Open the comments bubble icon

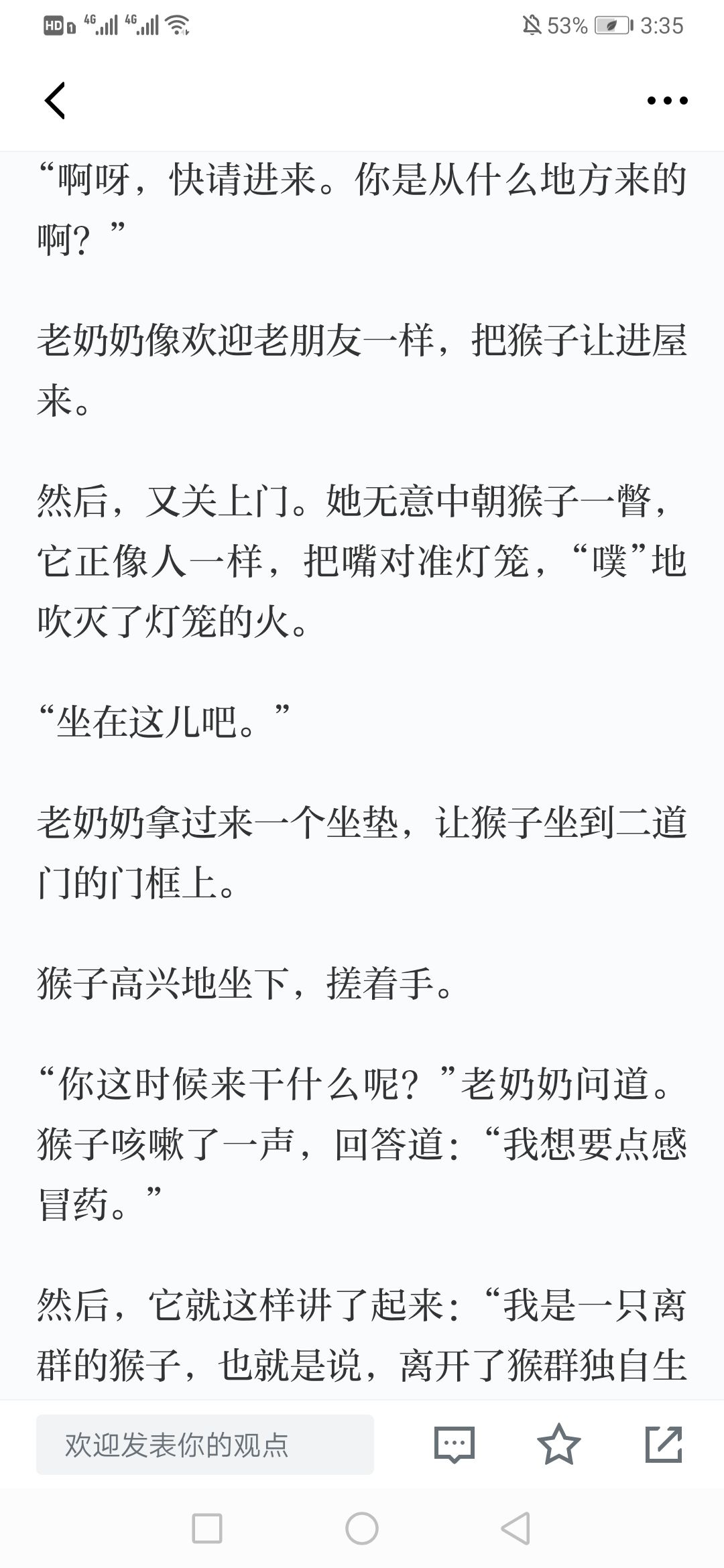pyautogui.click(x=455, y=1444)
